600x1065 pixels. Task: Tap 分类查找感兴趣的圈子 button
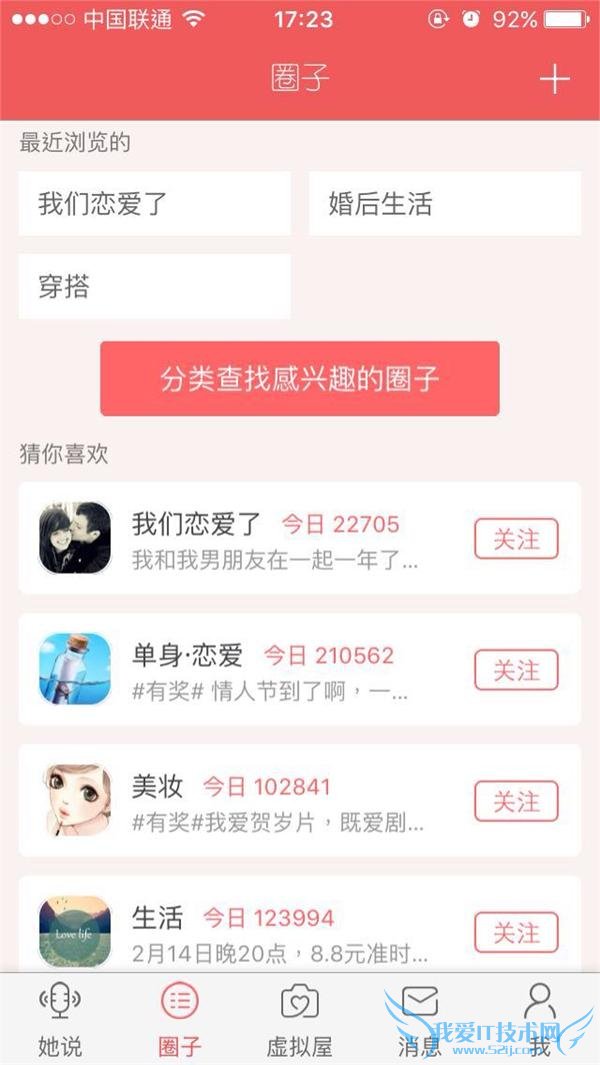coord(299,378)
